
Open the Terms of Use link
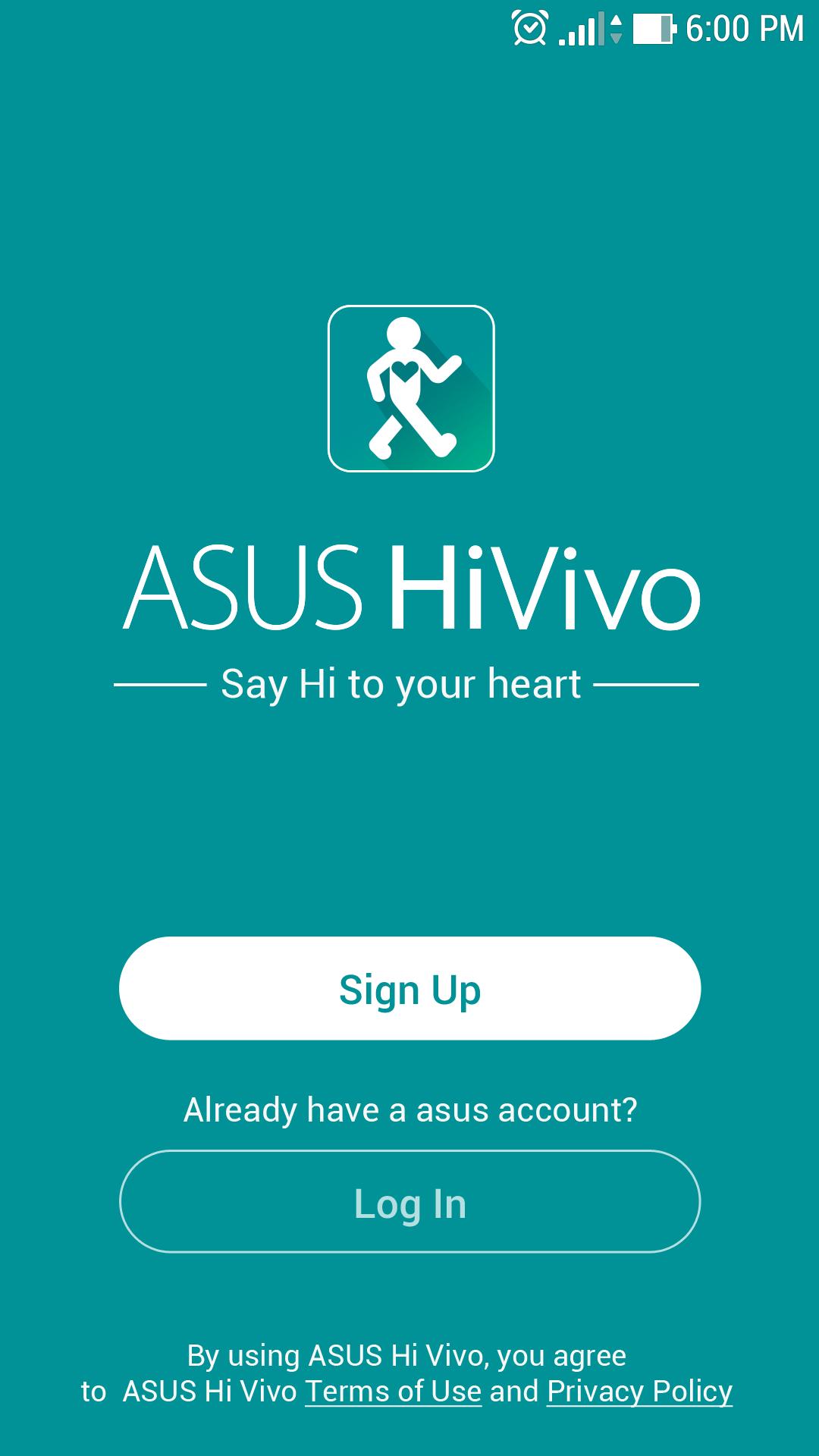point(393,1391)
